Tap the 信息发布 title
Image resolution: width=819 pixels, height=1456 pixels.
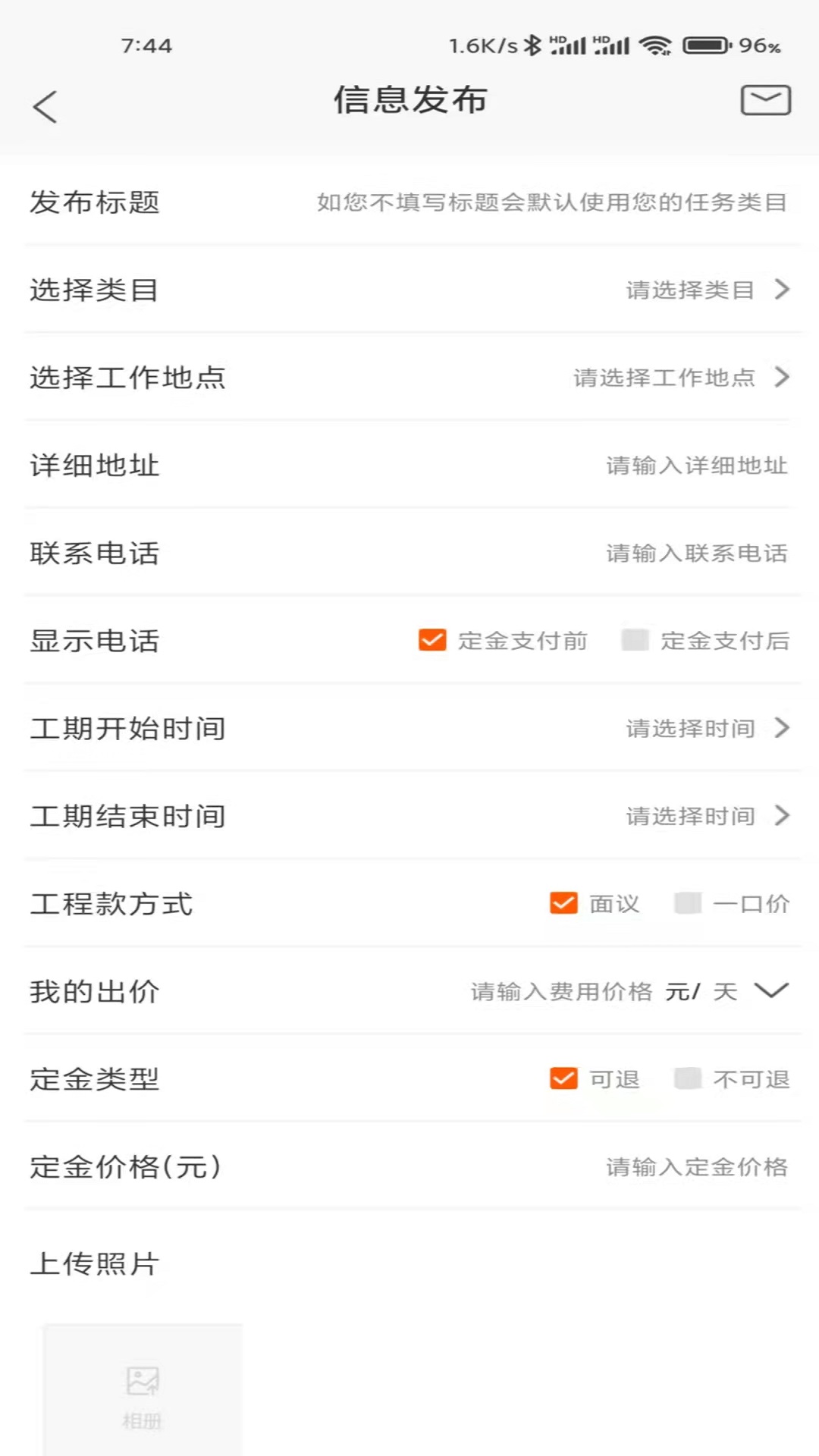click(409, 100)
